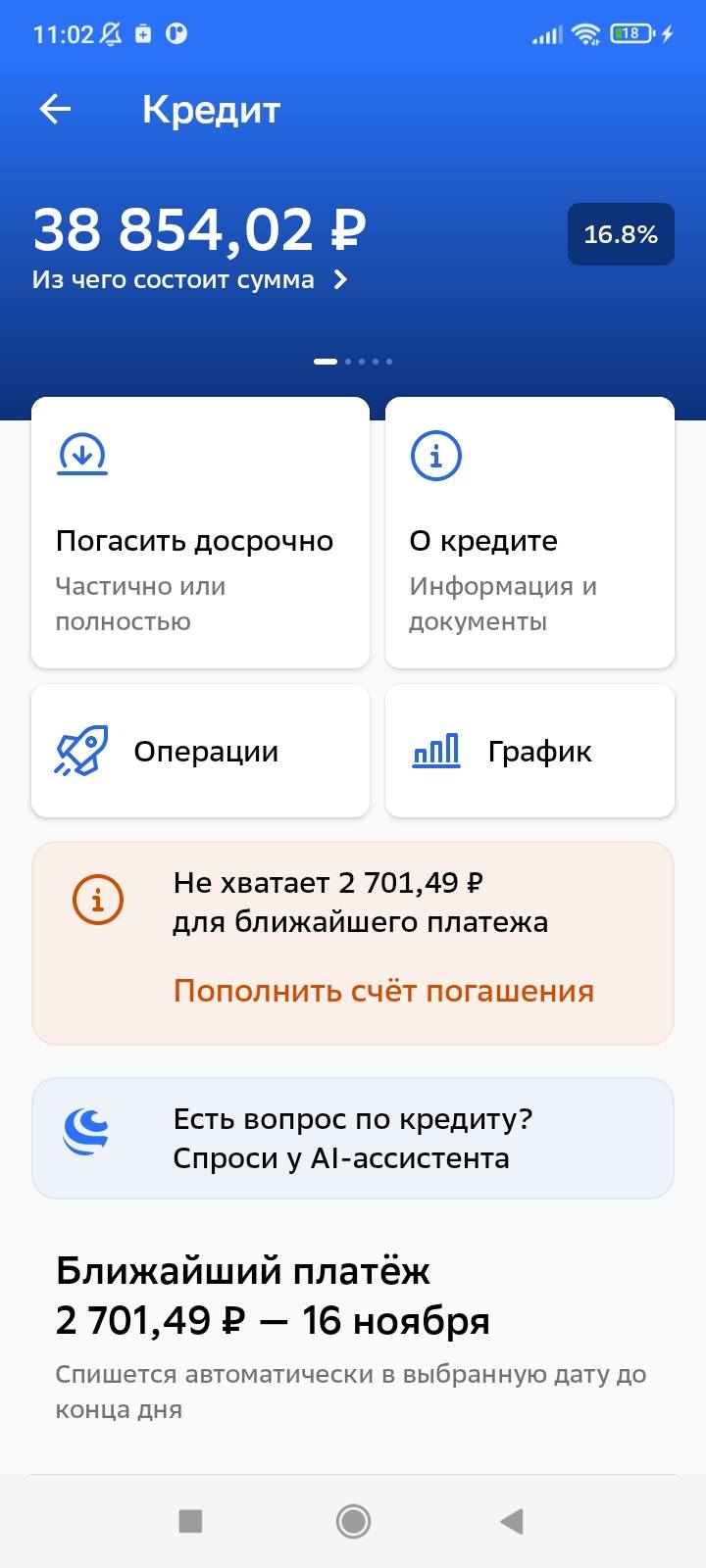Tap the back arrow in the header

tap(56, 109)
